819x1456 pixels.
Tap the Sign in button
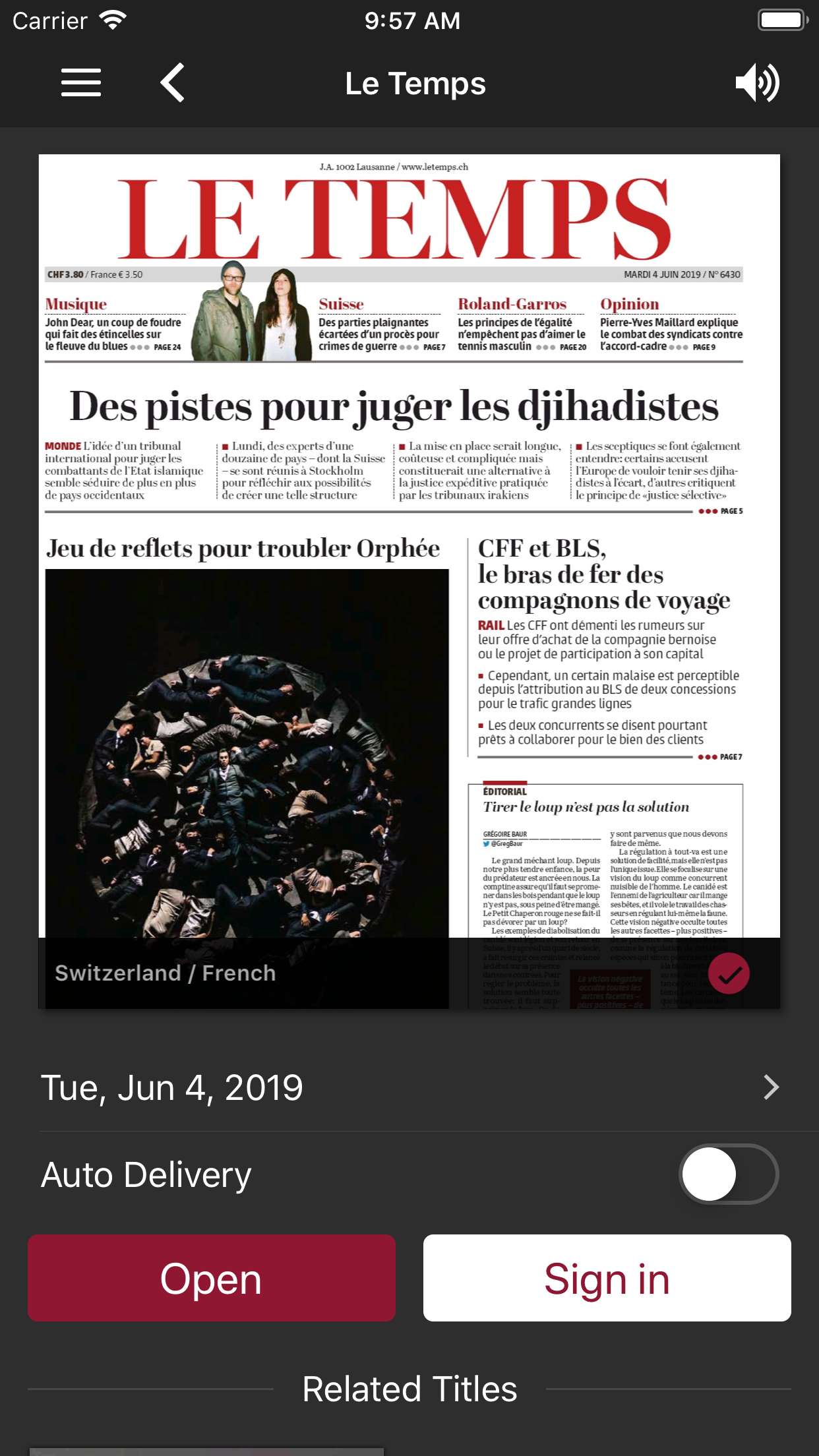click(607, 1278)
